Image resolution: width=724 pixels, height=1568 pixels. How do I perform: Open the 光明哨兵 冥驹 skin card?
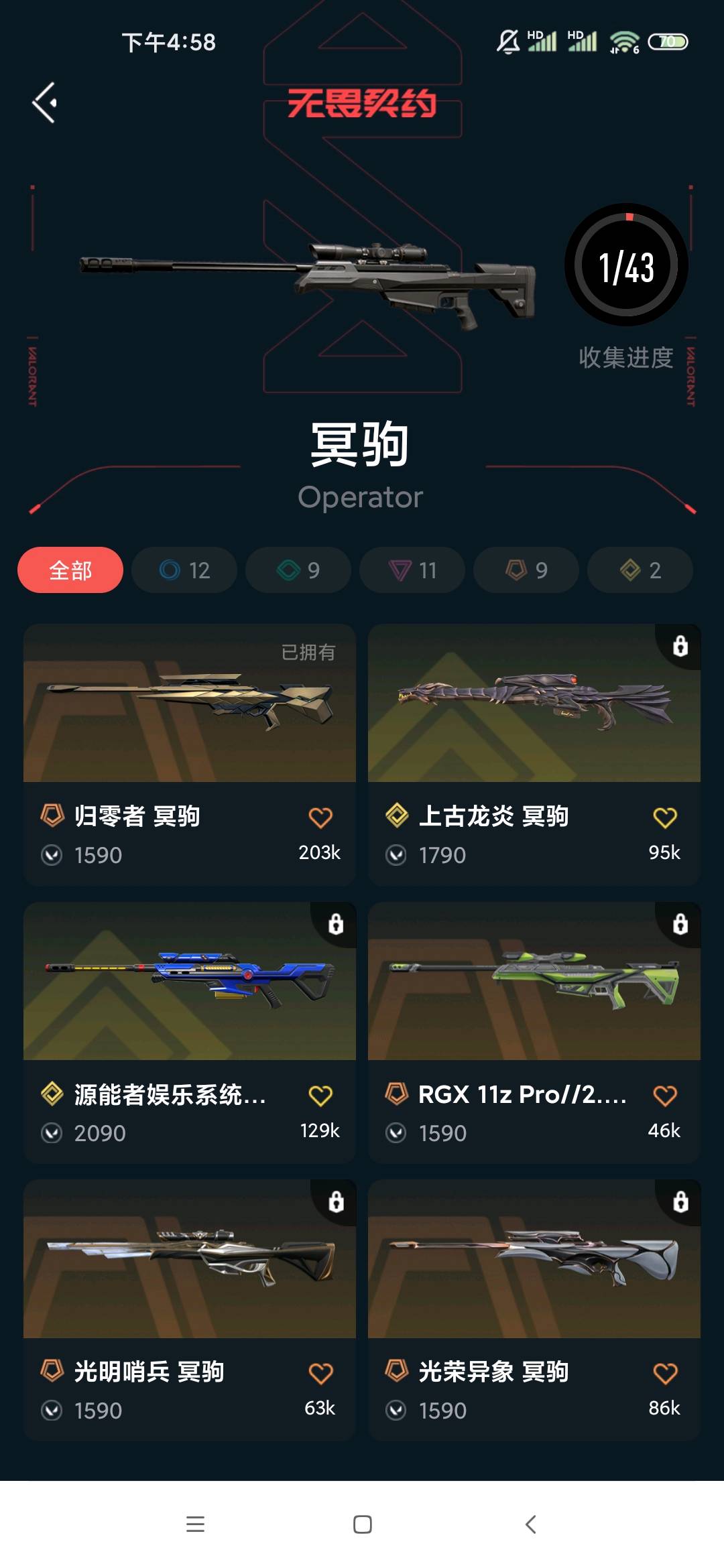coord(189,1260)
